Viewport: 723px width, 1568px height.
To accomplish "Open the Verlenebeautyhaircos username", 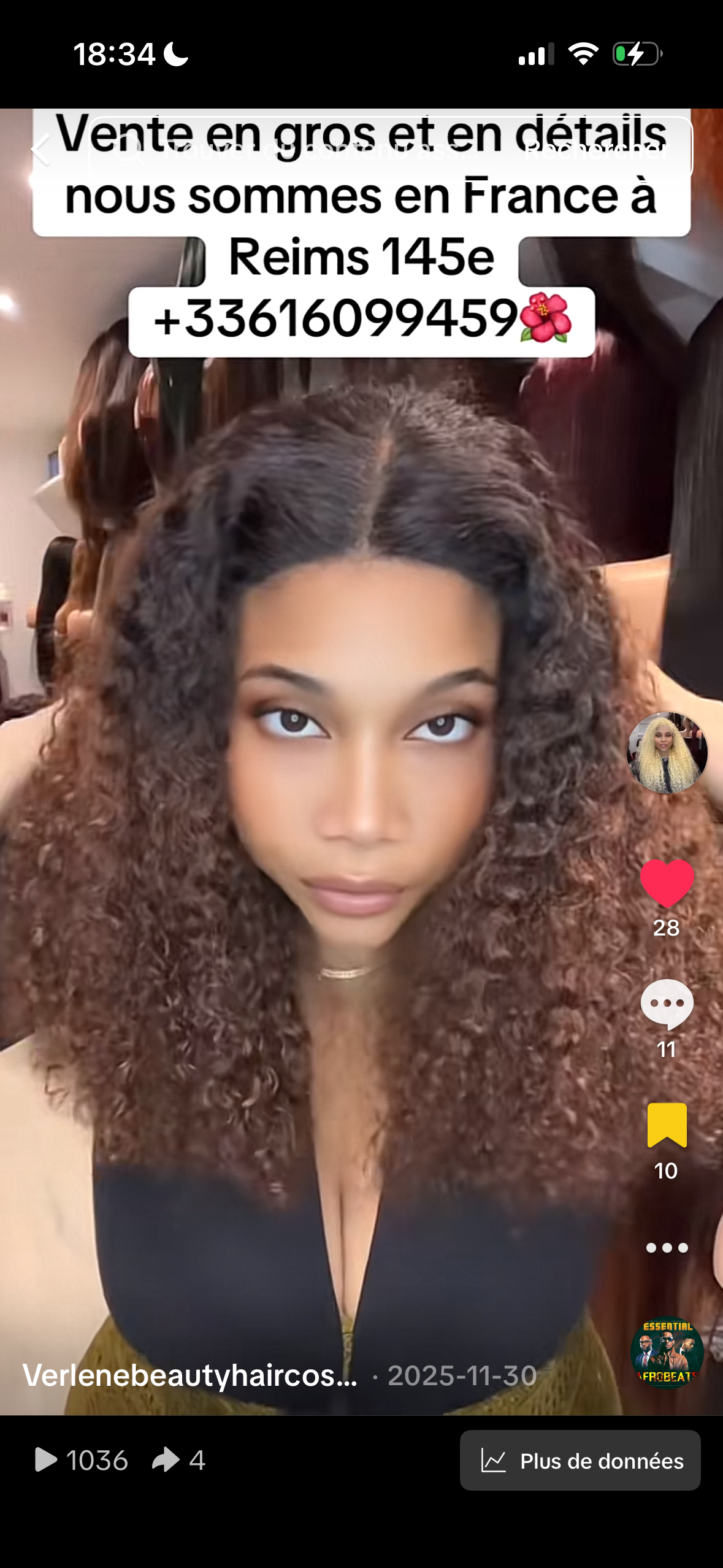I will tap(190, 1376).
